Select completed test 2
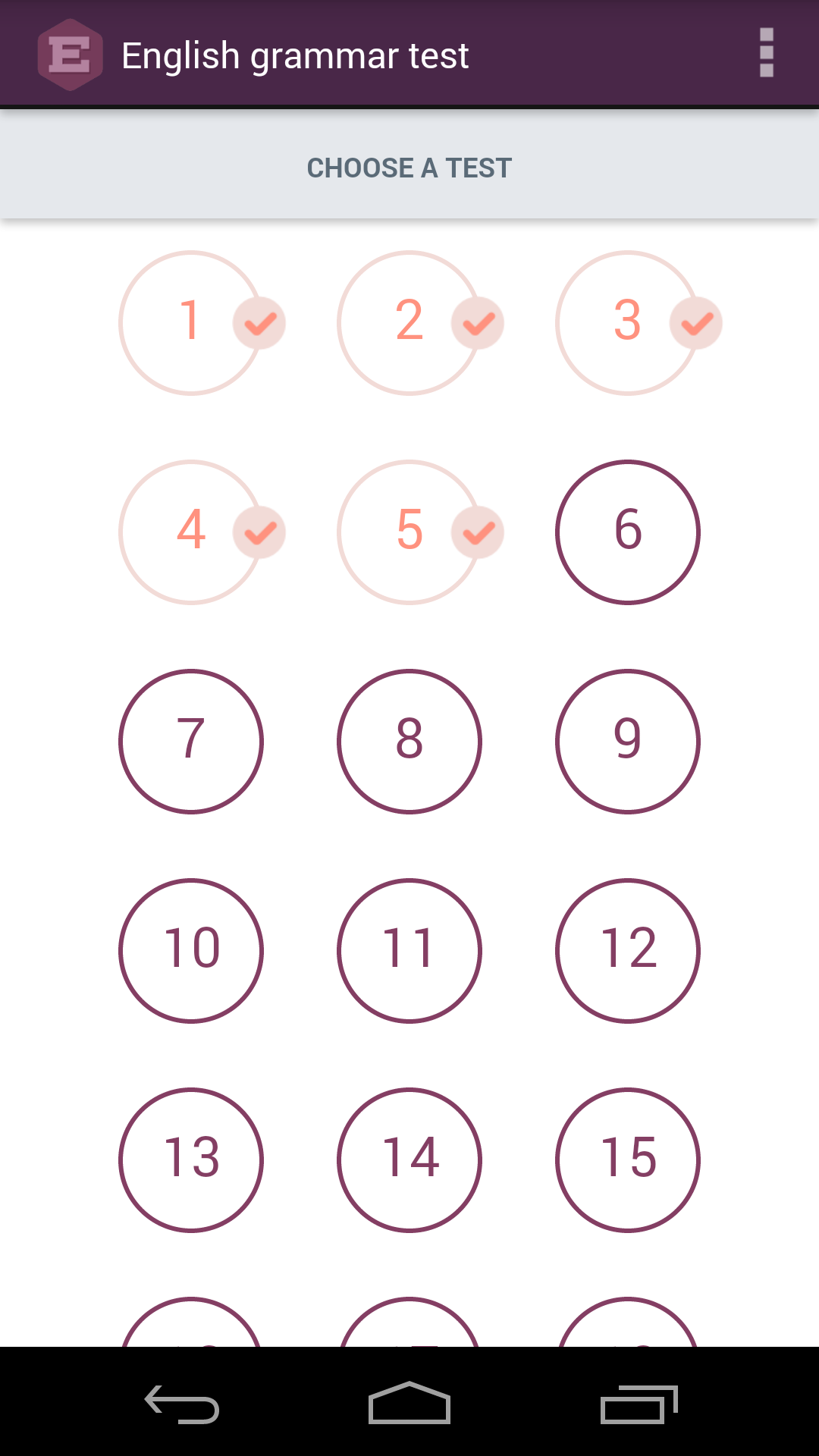Viewport: 819px width, 1456px height. pyautogui.click(x=409, y=323)
